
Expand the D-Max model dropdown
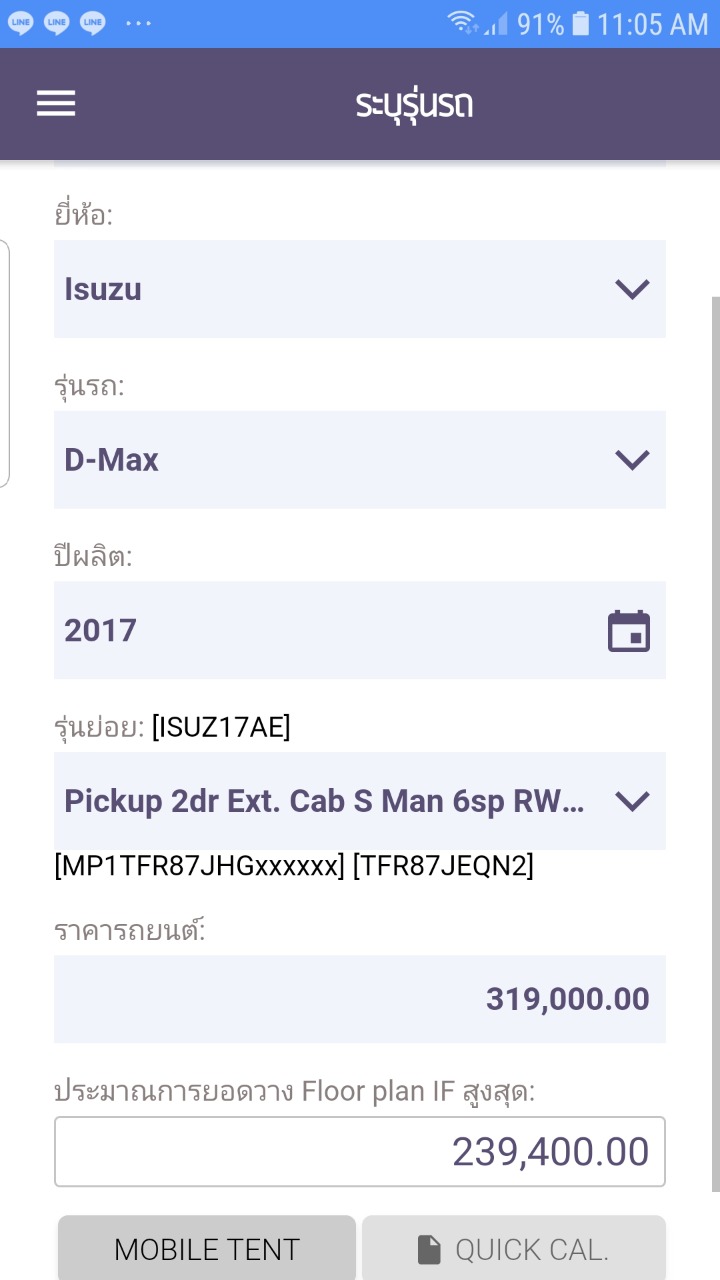pyautogui.click(x=360, y=460)
